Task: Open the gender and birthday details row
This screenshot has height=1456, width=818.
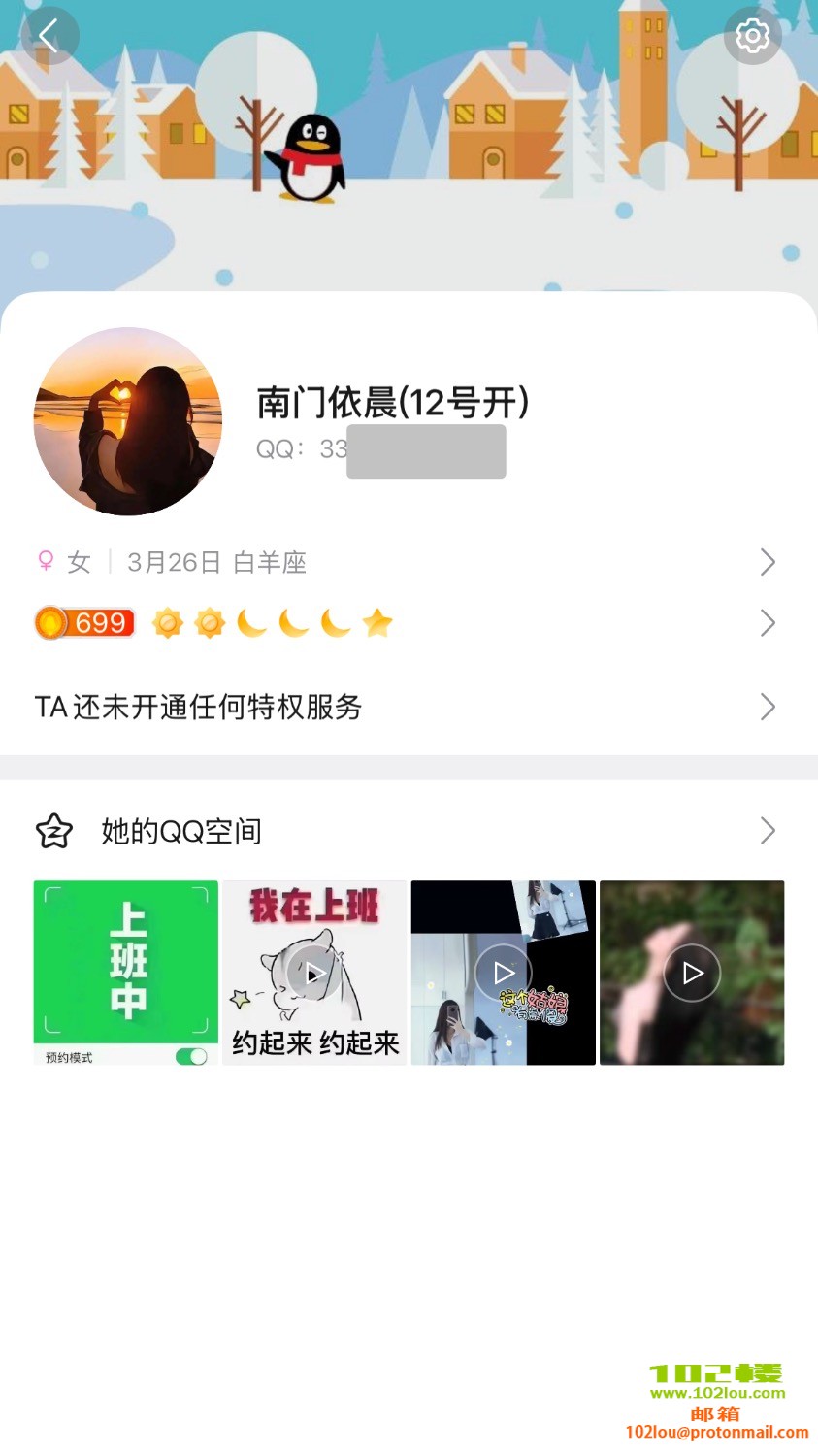Action: point(408,562)
